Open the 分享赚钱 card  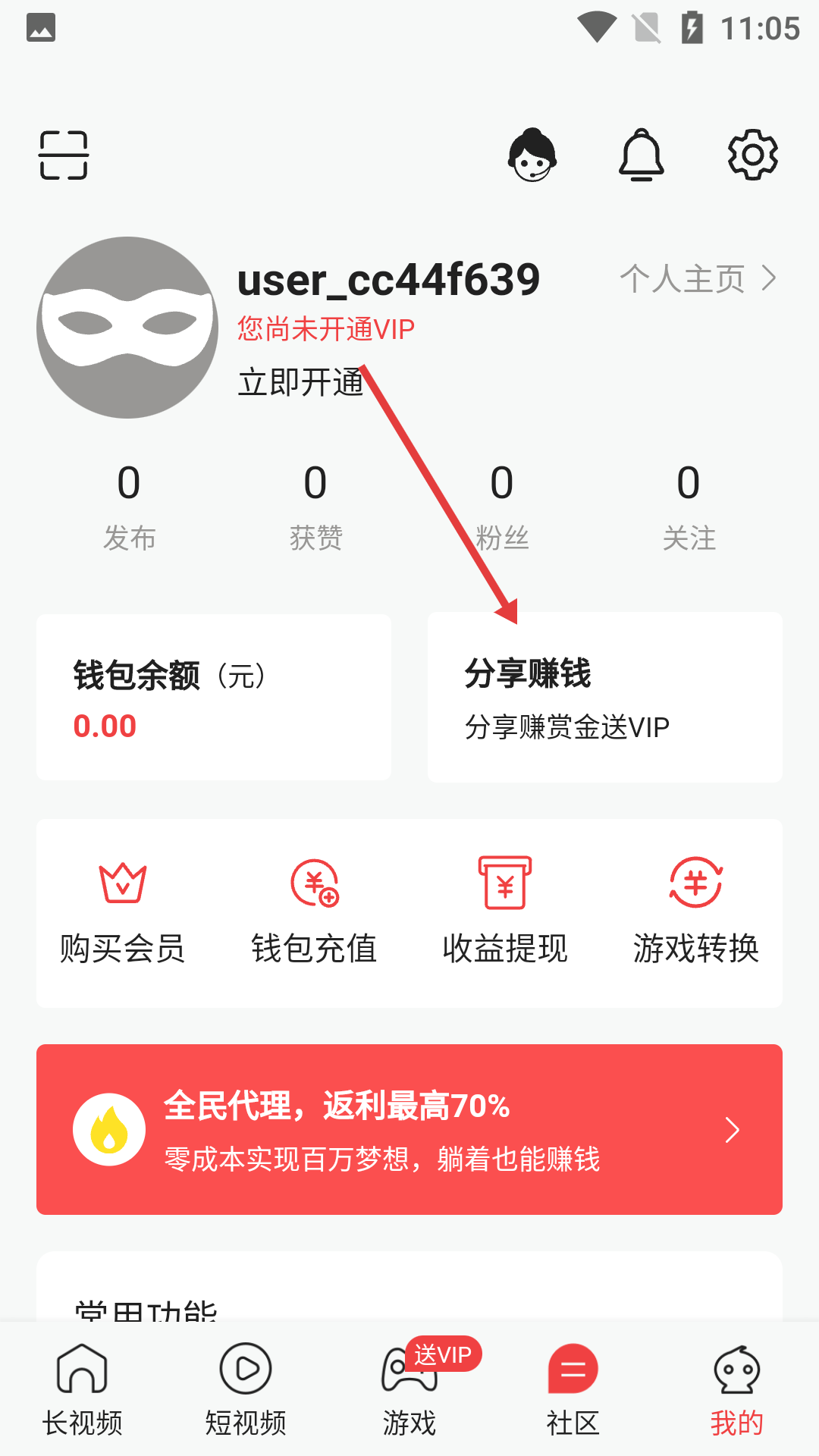(x=604, y=696)
